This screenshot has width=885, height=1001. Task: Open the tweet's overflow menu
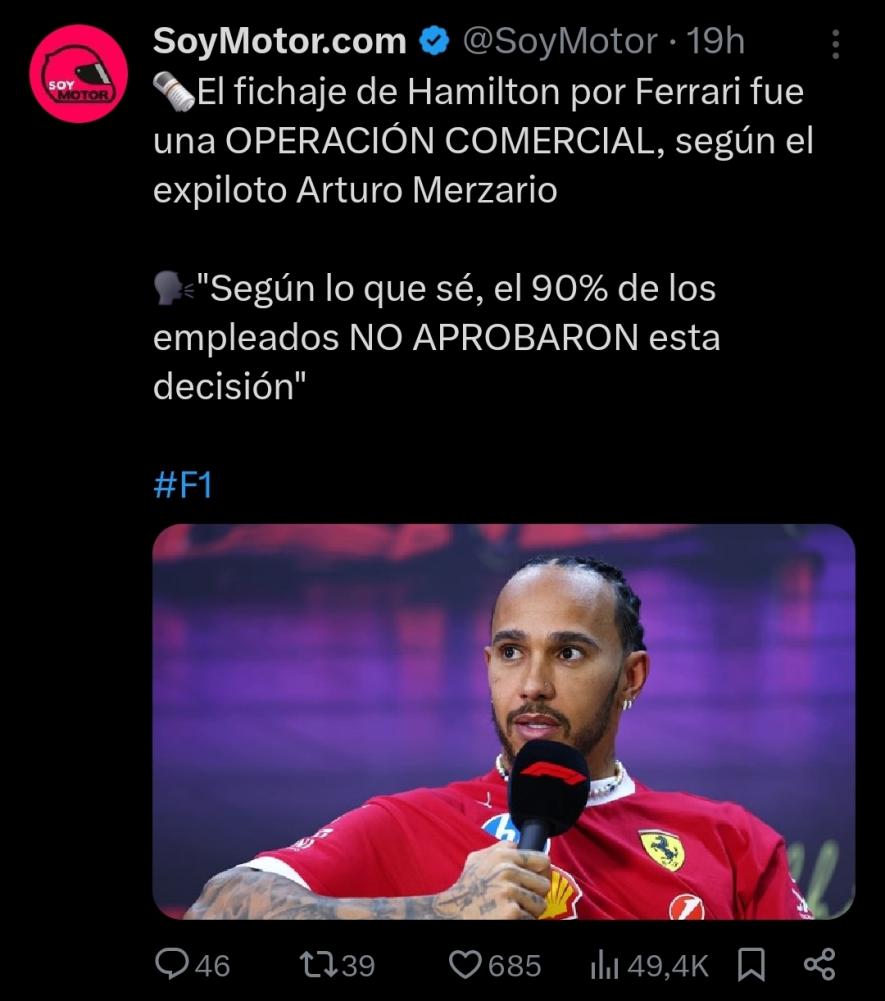(x=836, y=44)
